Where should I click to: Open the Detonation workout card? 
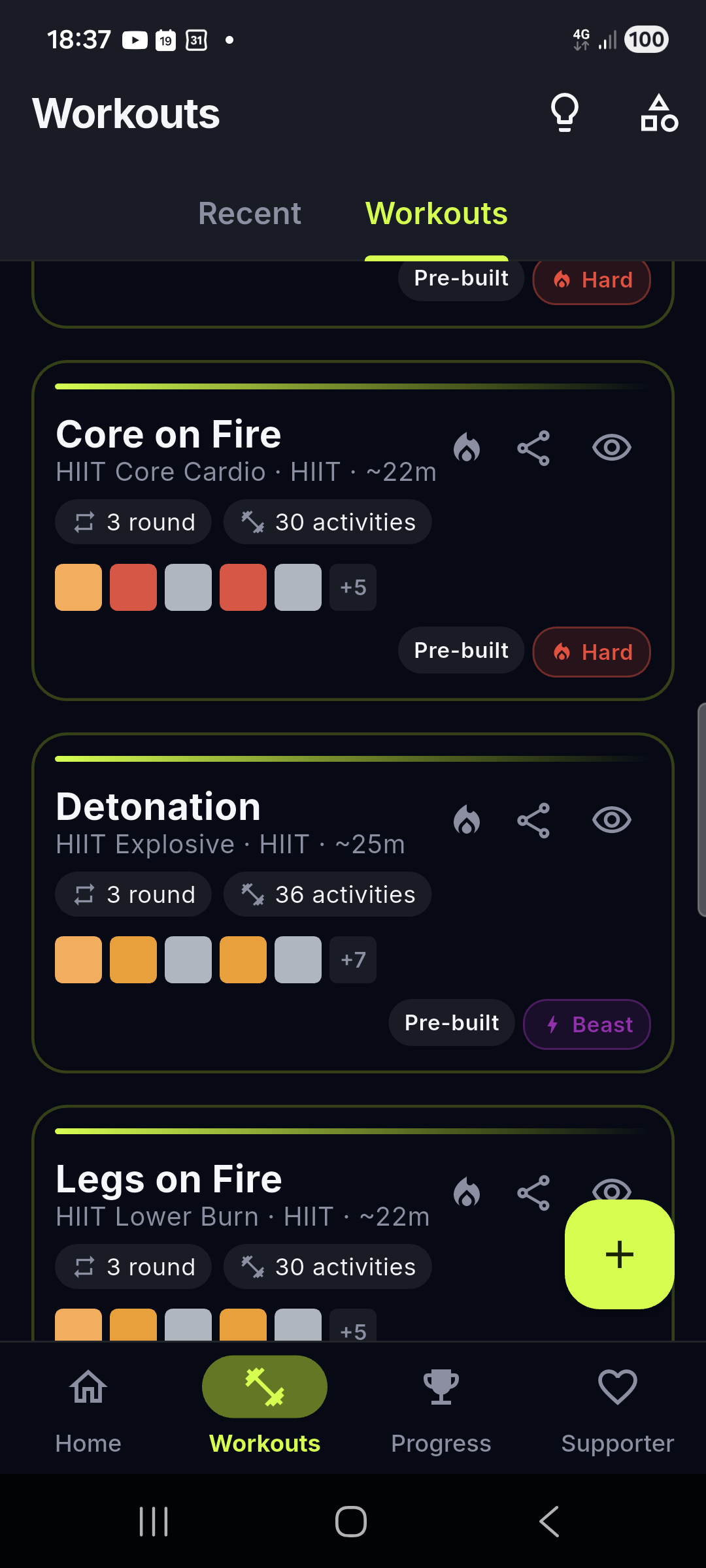[x=353, y=903]
